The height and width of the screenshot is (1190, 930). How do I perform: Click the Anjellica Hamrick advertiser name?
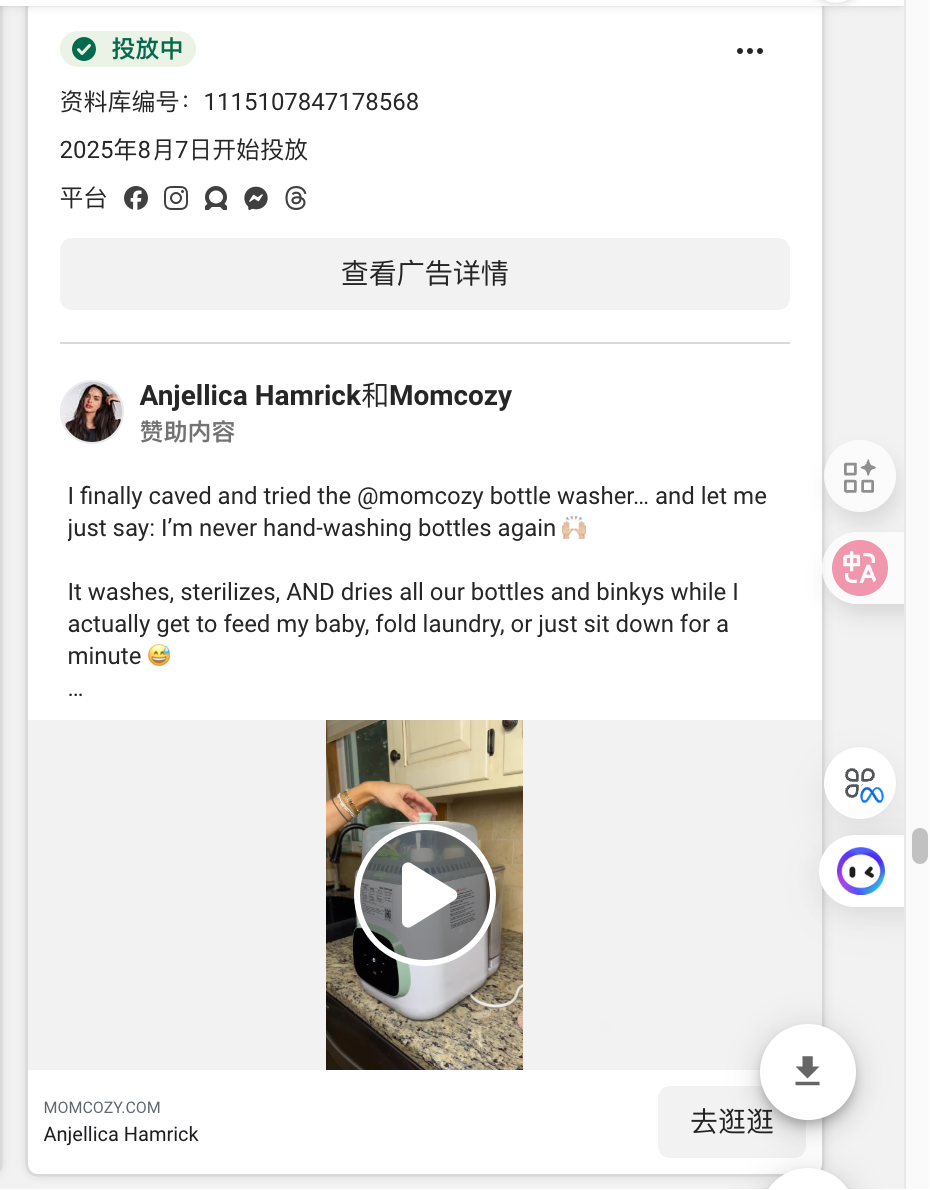pyautogui.click(x=120, y=1134)
